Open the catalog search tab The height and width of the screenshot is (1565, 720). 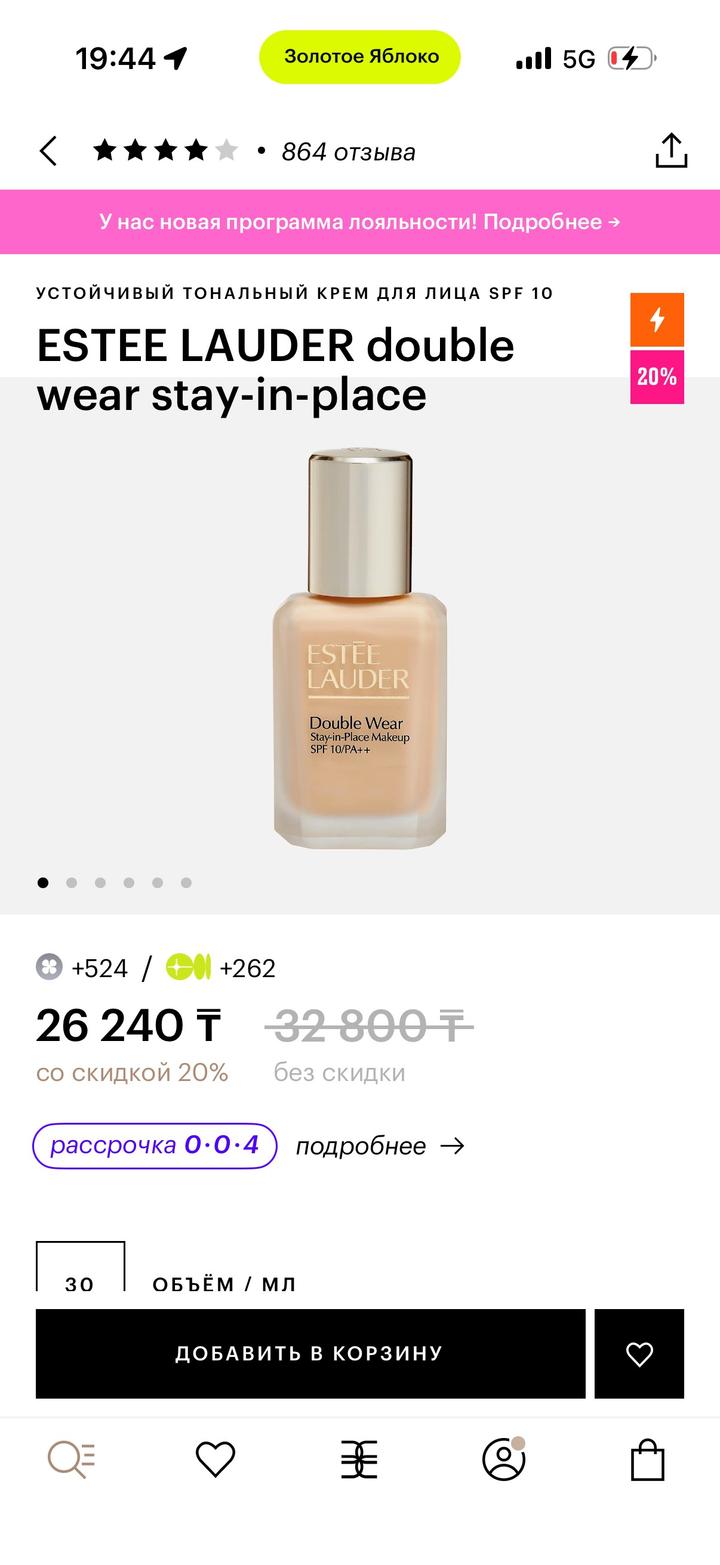click(72, 1460)
